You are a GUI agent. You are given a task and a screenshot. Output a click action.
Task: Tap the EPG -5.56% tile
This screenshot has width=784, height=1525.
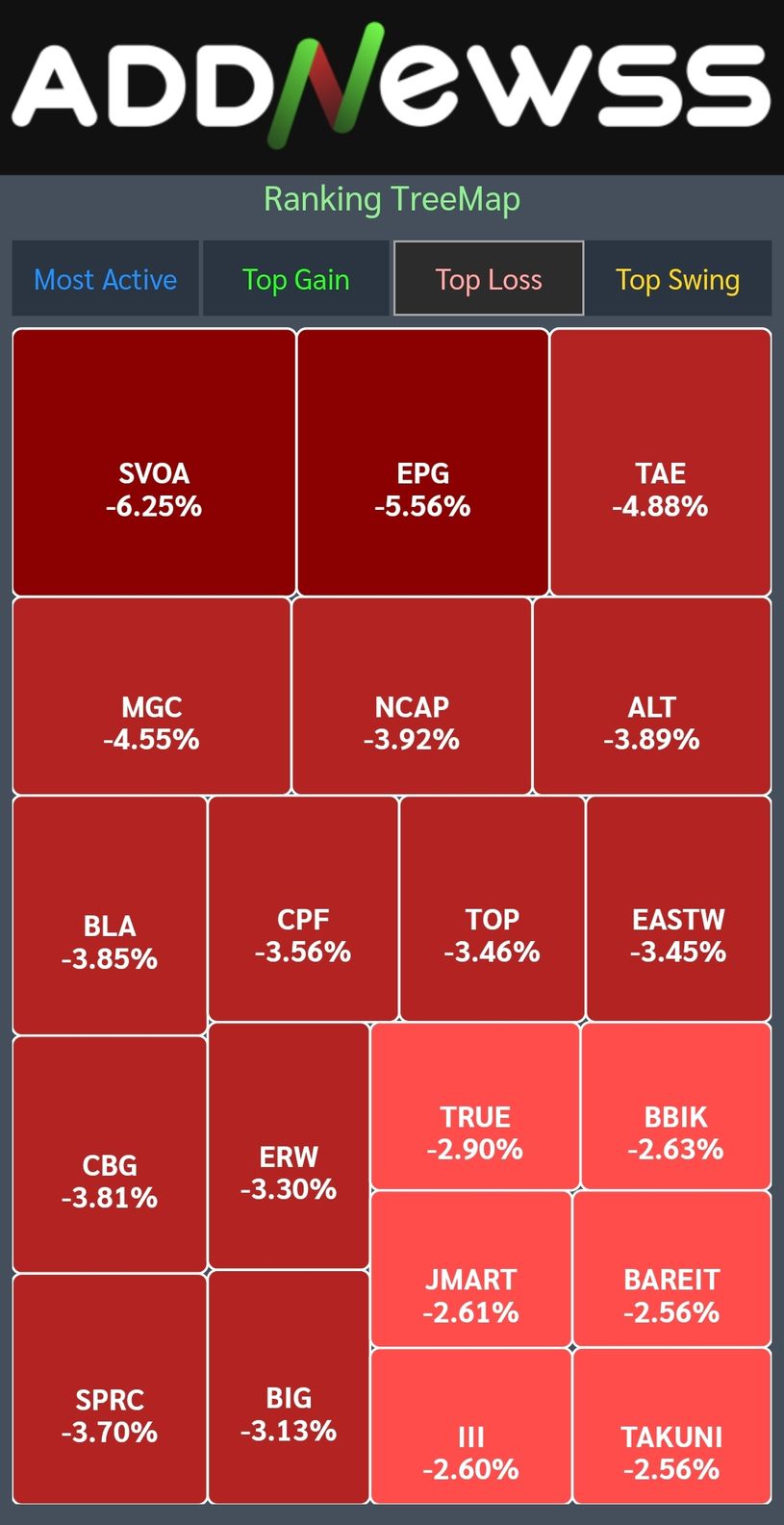pos(422,462)
